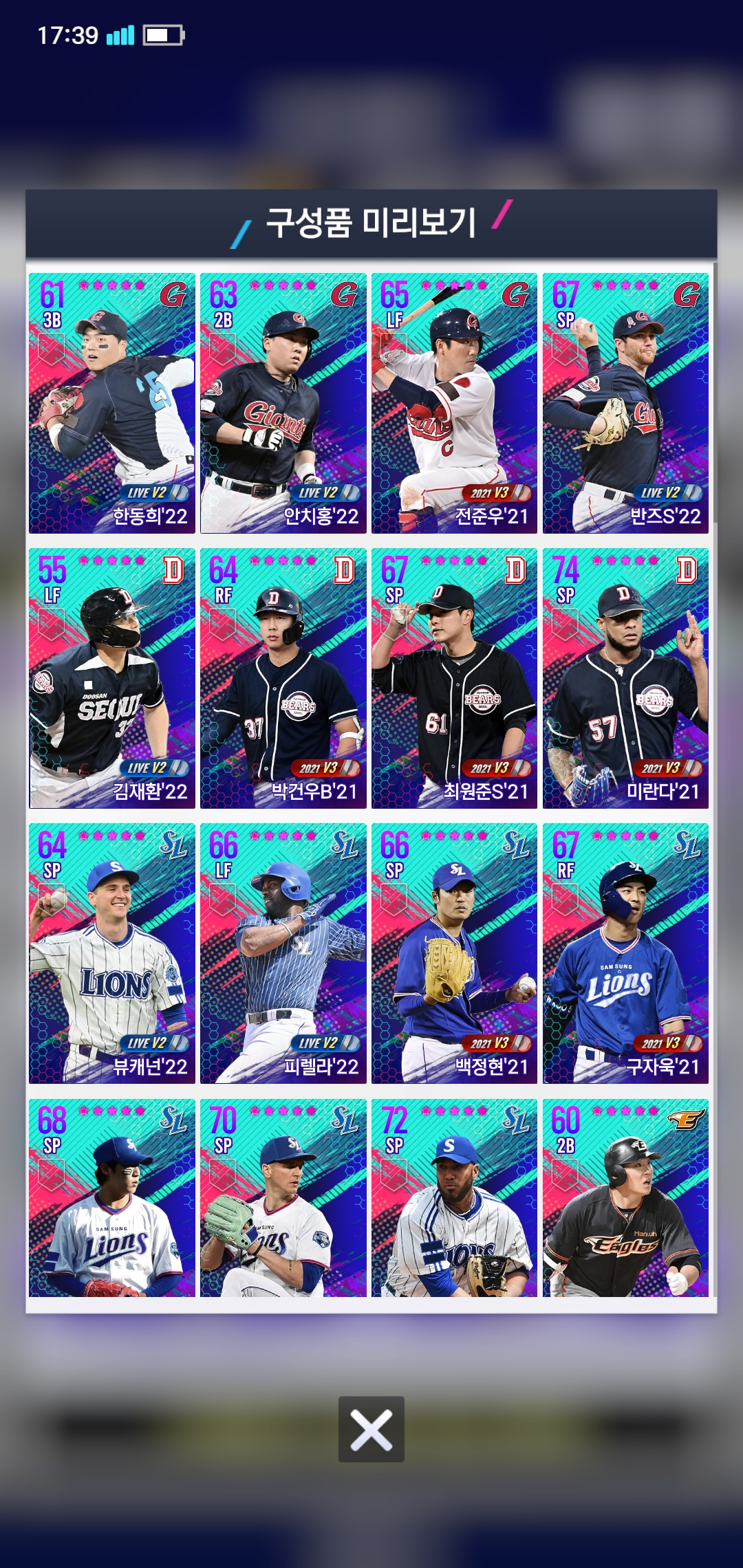This screenshot has height=1568, width=743.
Task: Open the Hanwha Eagles 60 2B card
Action: tap(625, 1198)
